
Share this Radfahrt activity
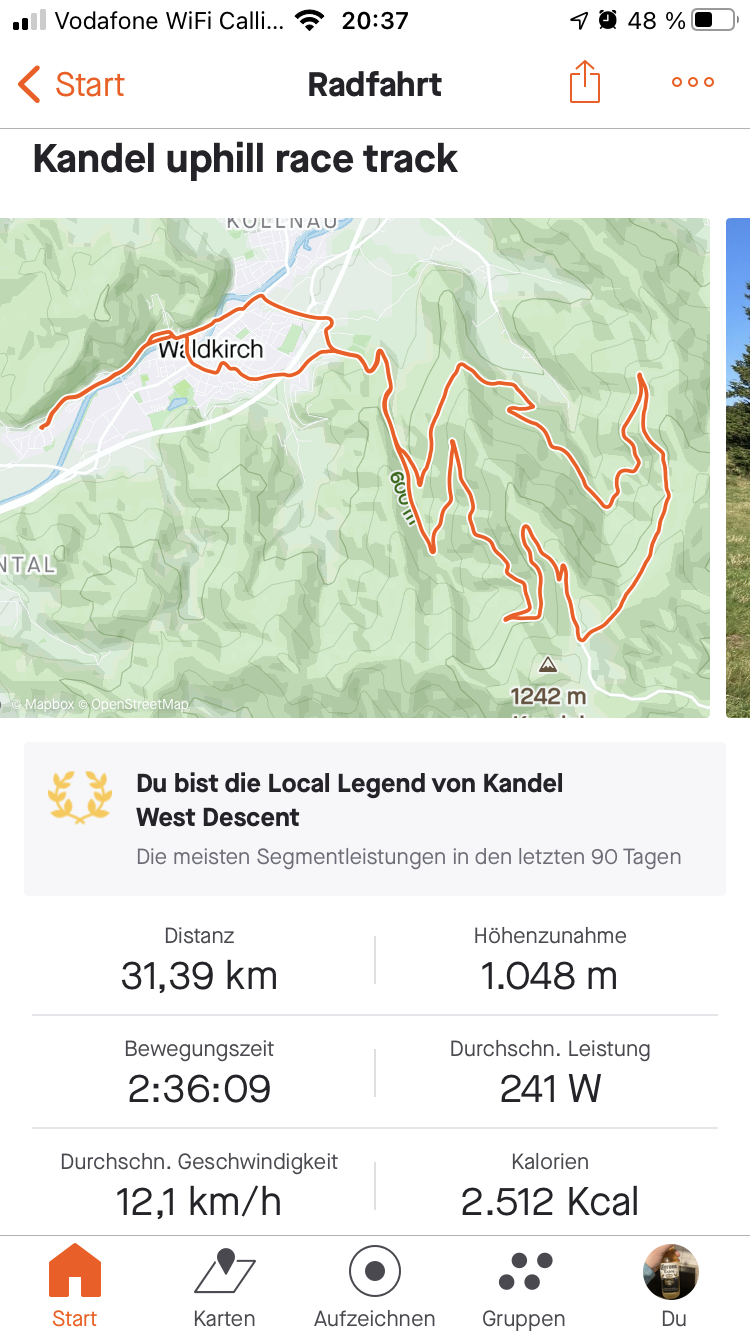point(585,82)
